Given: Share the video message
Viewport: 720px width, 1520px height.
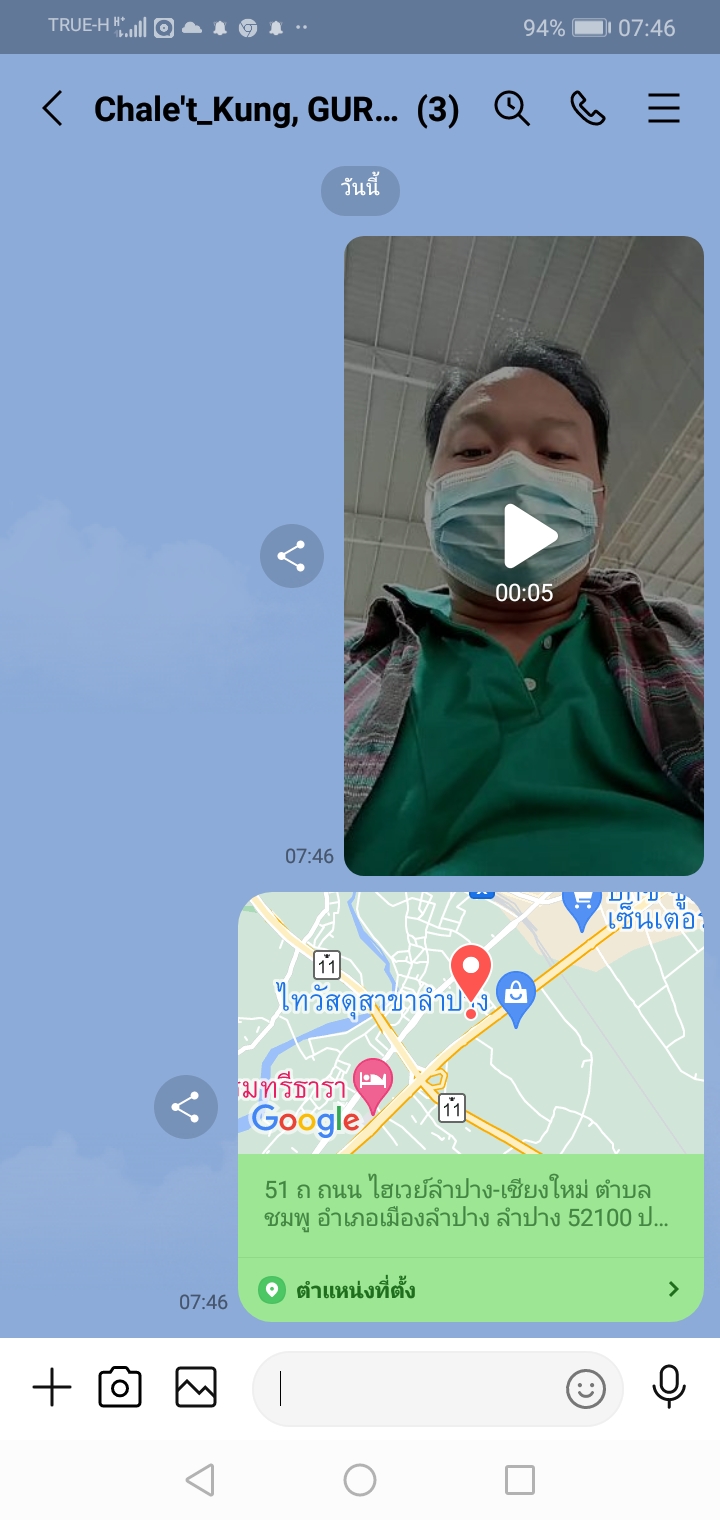Looking at the screenshot, I should tap(292, 556).
